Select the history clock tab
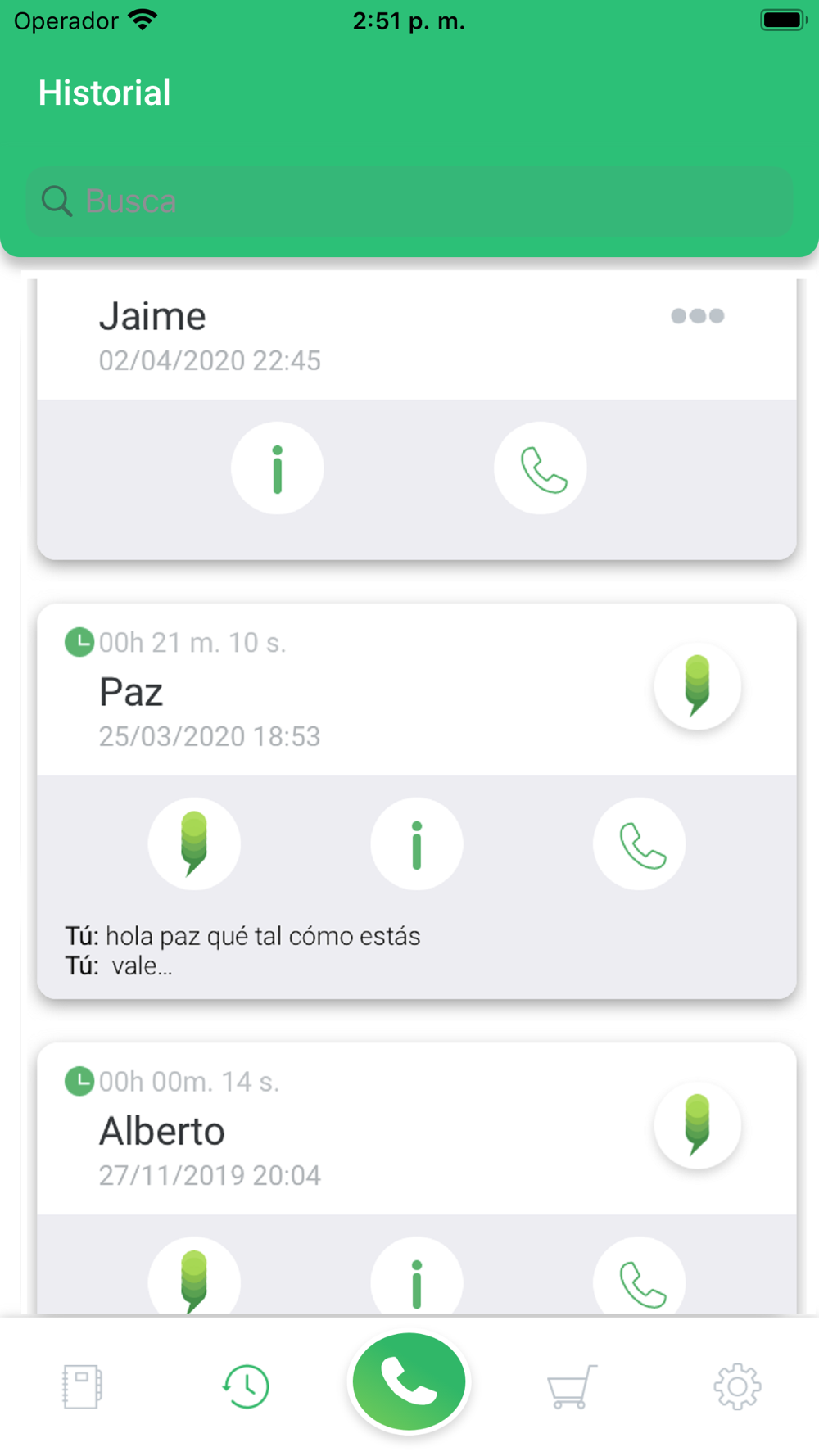Screen dimensions: 819x1456 pyautogui.click(x=246, y=1386)
